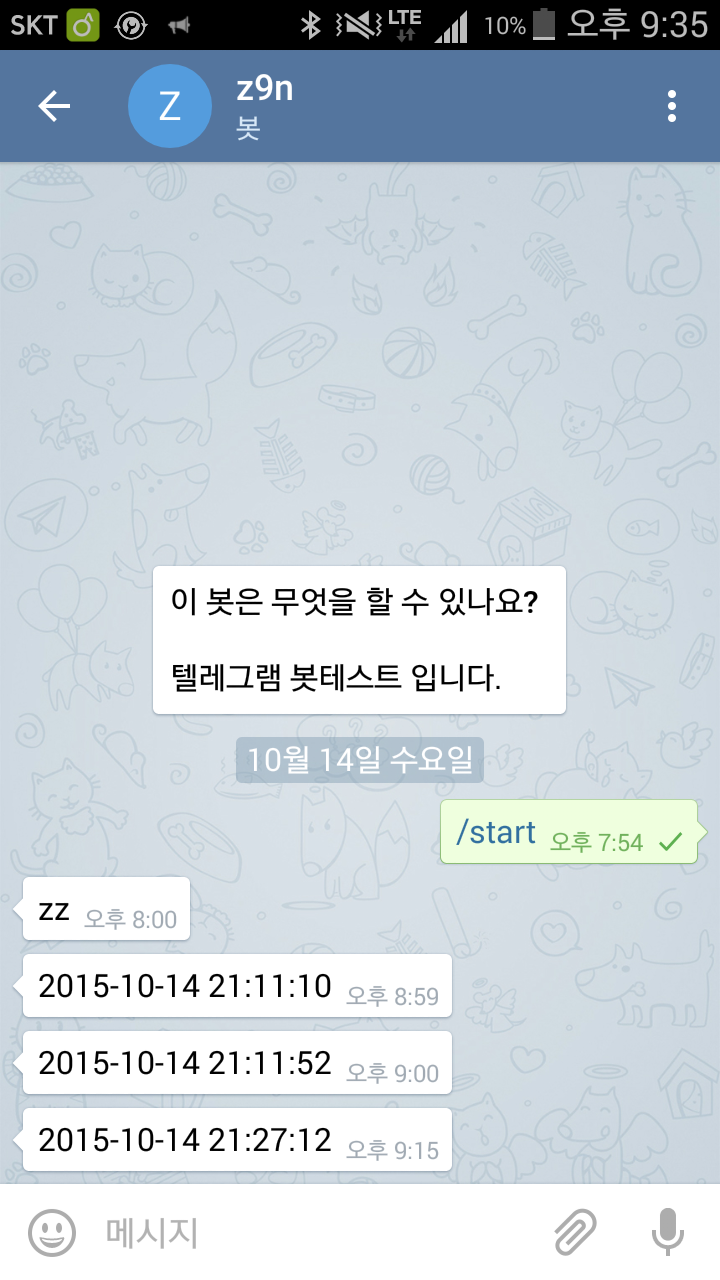Open z9n bot profile from header
Image resolution: width=720 pixels, height=1280 pixels.
(x=264, y=106)
